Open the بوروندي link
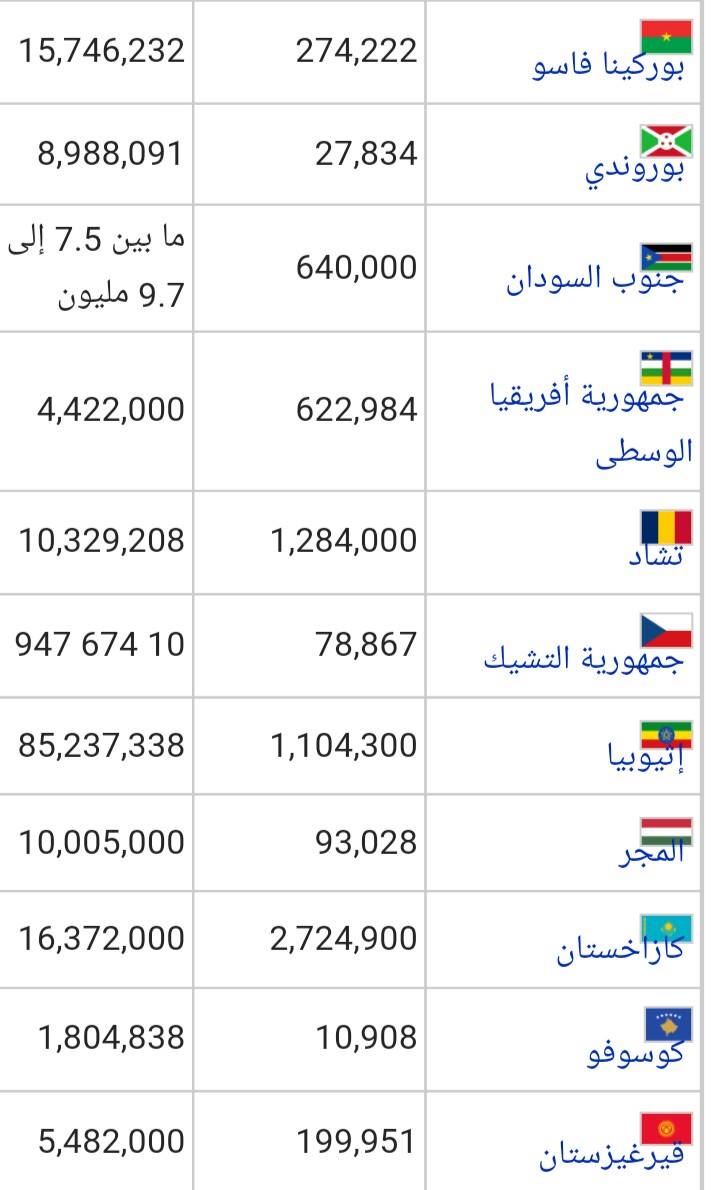 (x=635, y=168)
